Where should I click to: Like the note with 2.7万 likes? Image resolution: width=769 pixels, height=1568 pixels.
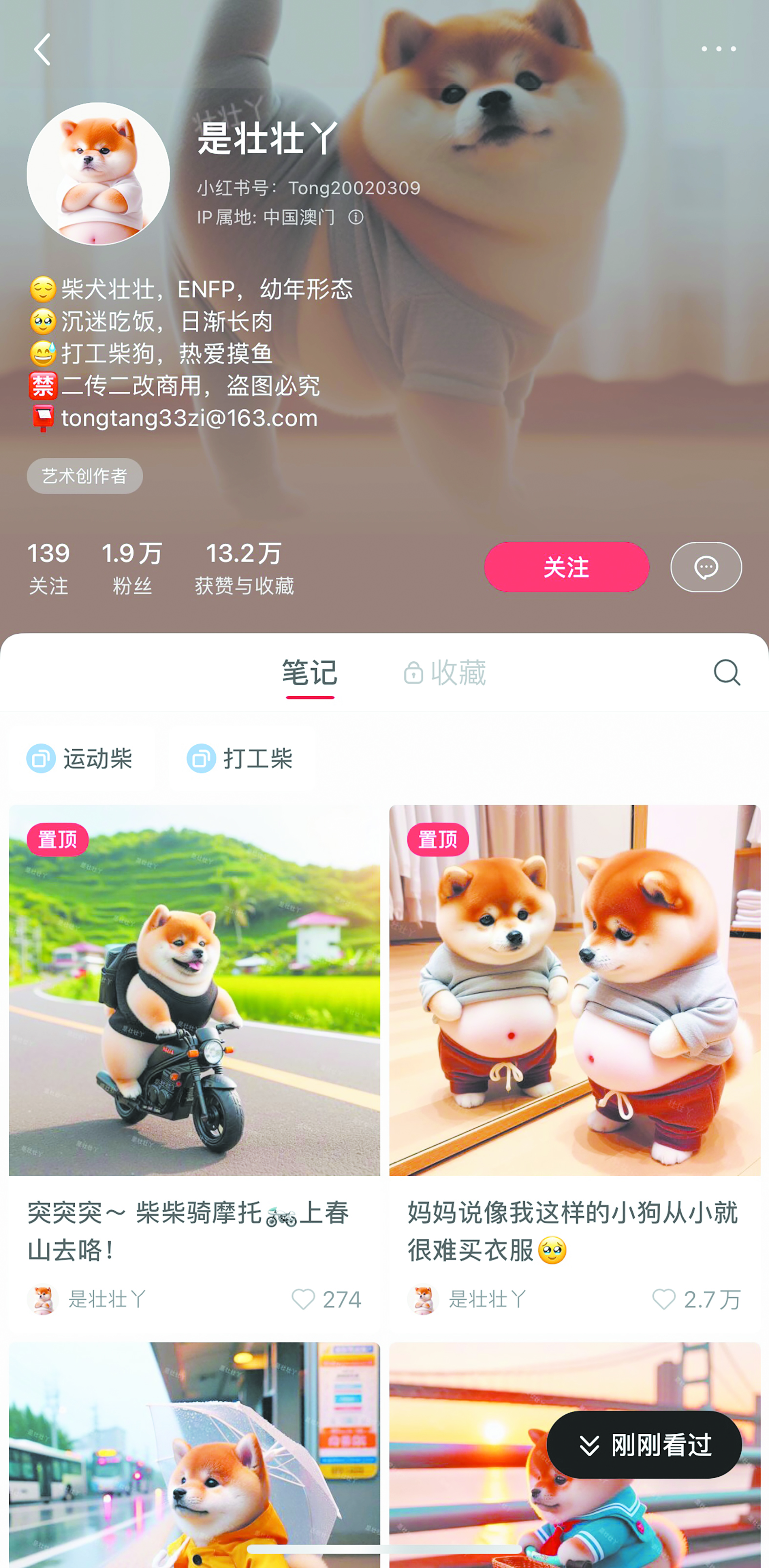[x=664, y=1299]
